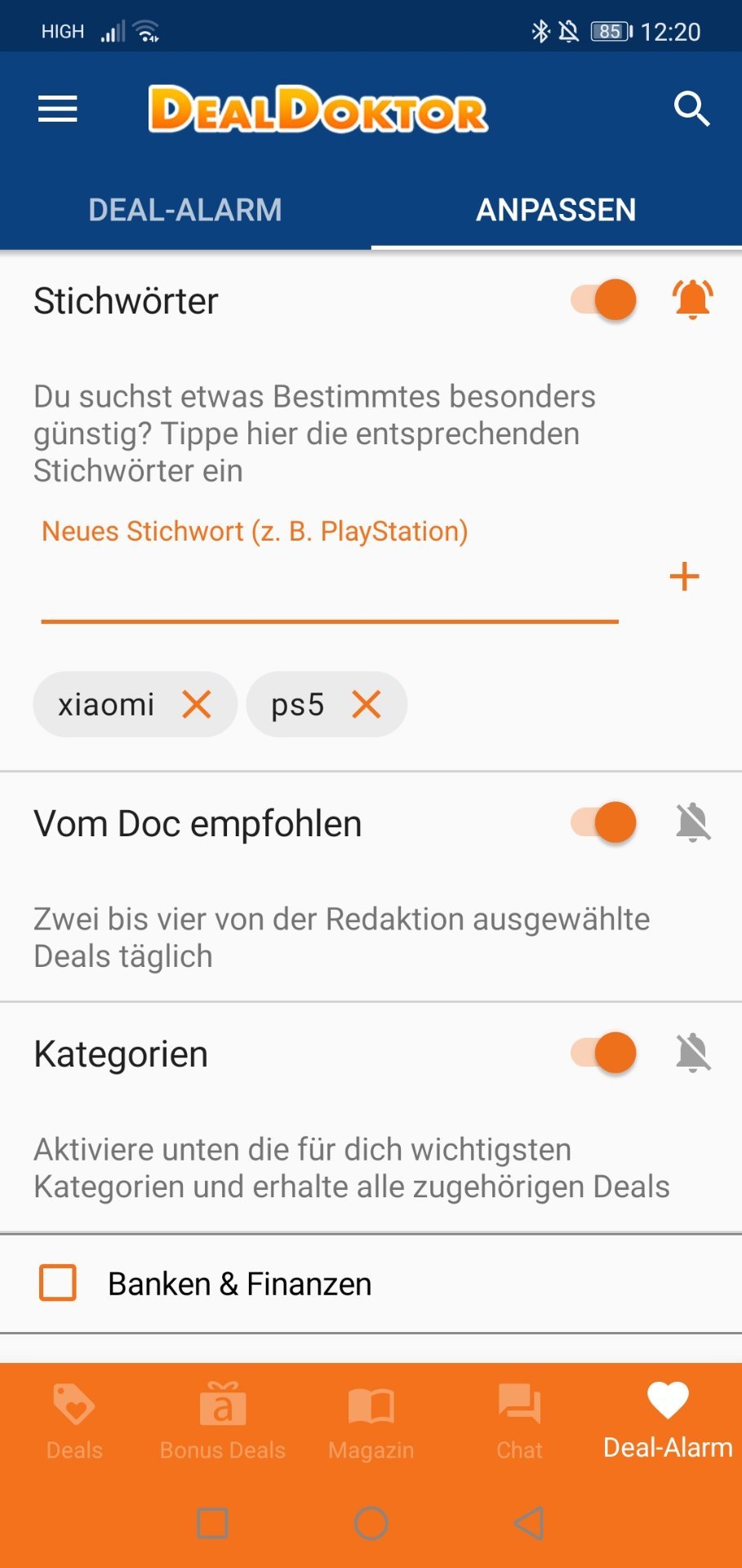The image size is (742, 1568).
Task: Mute the Stichwörter notification bell
Action: (x=693, y=299)
